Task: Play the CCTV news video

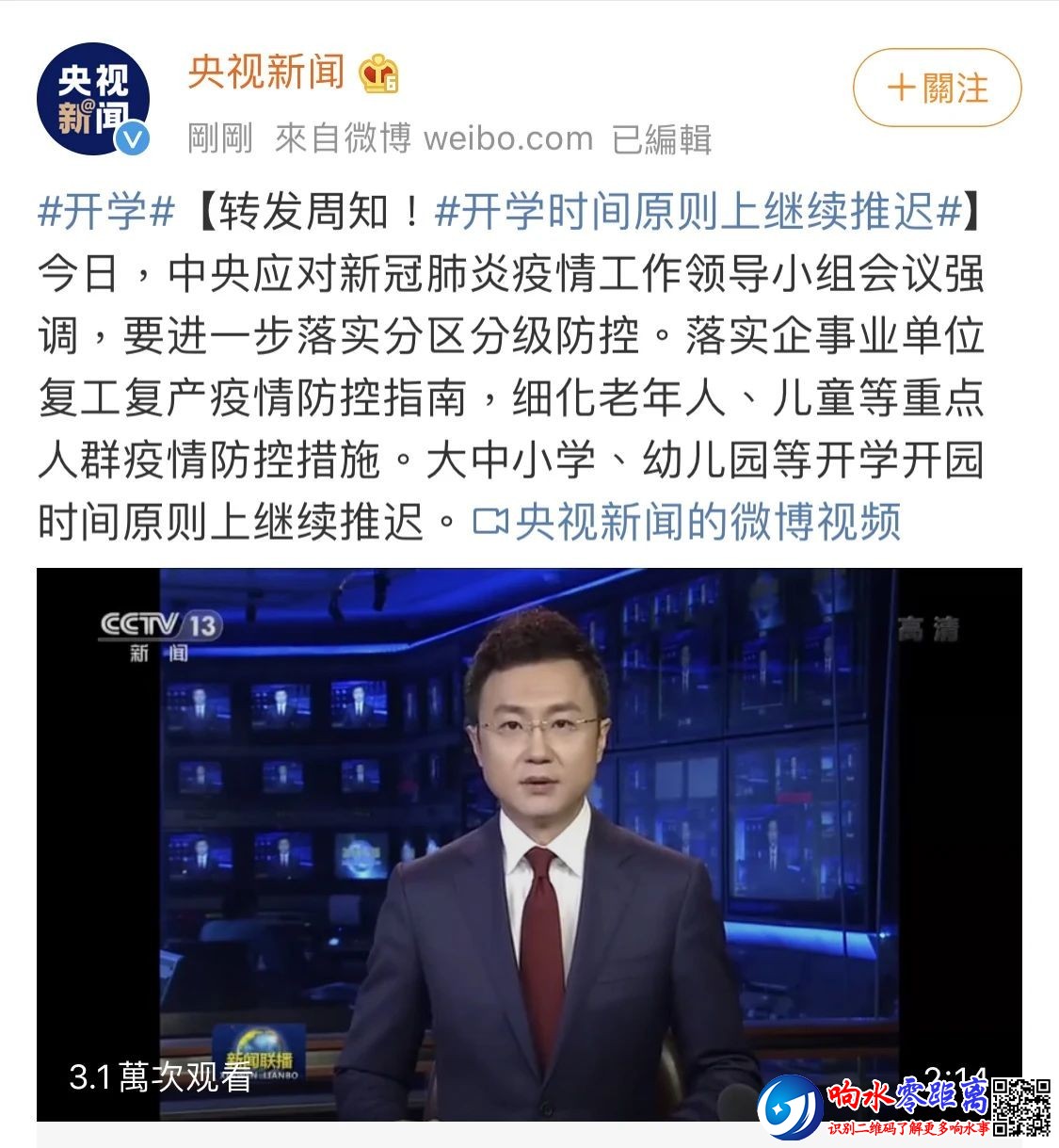Action: pyautogui.click(x=528, y=843)
